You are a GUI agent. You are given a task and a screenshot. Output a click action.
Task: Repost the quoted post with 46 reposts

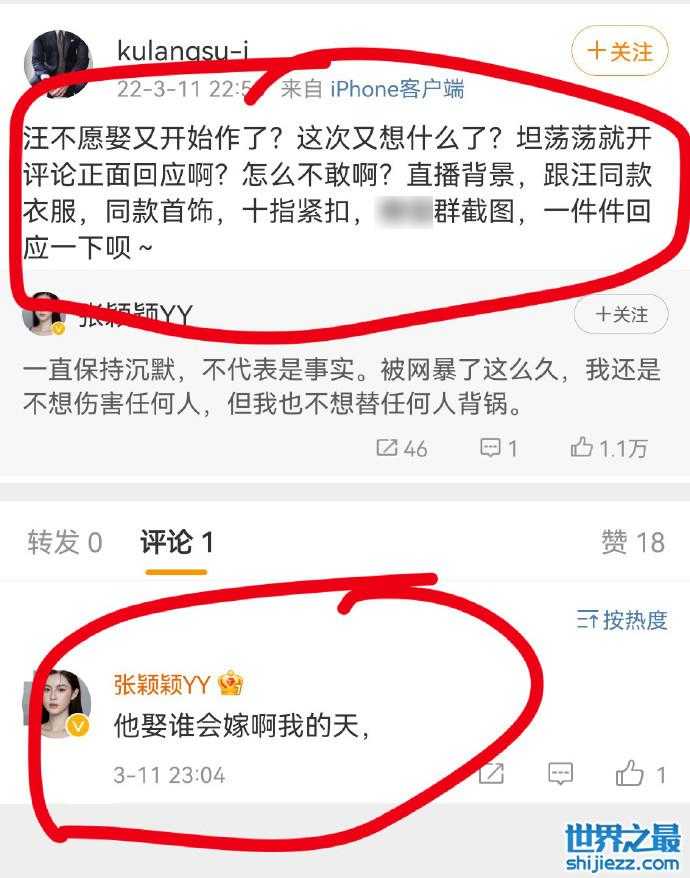point(401,448)
